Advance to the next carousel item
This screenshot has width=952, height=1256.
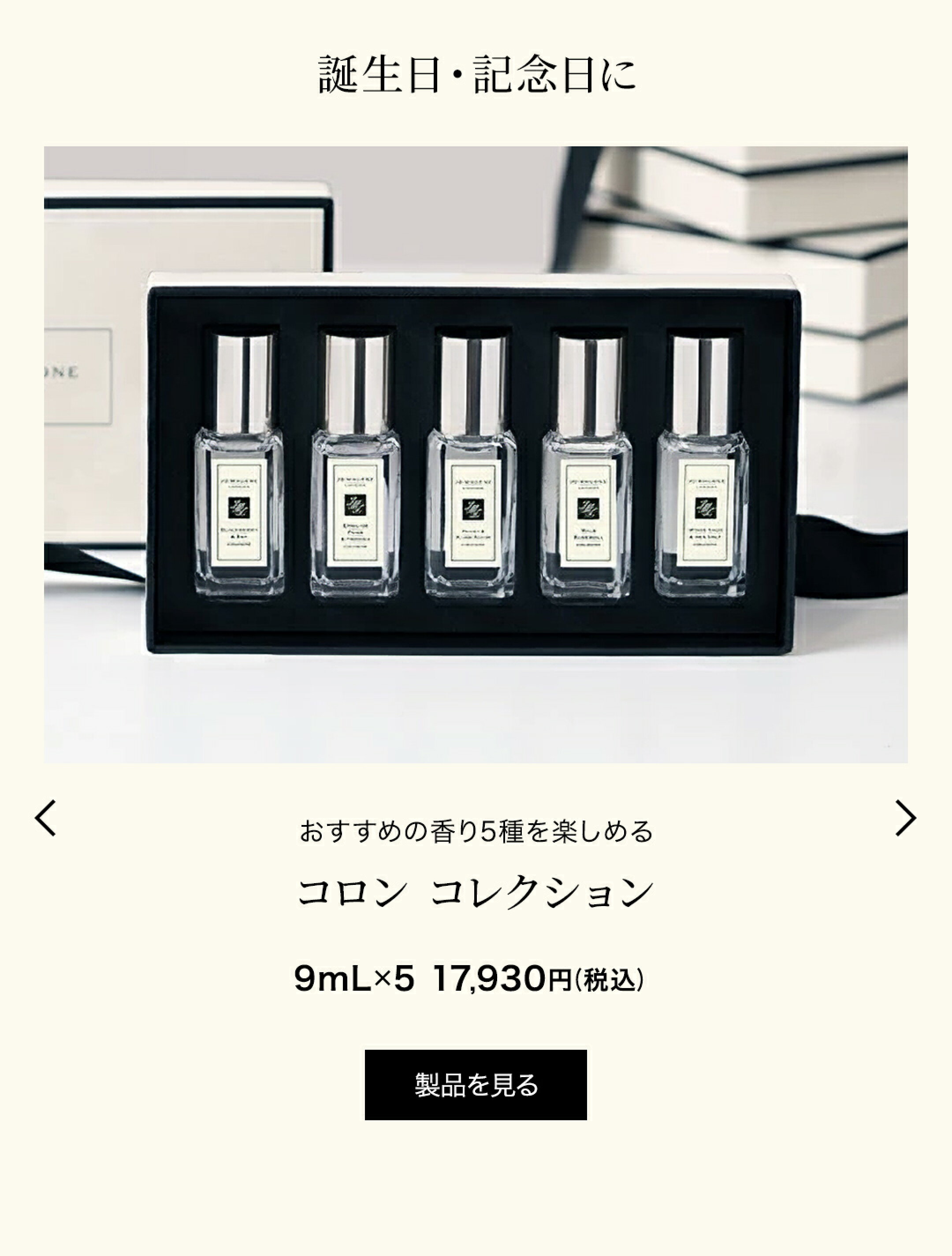905,818
